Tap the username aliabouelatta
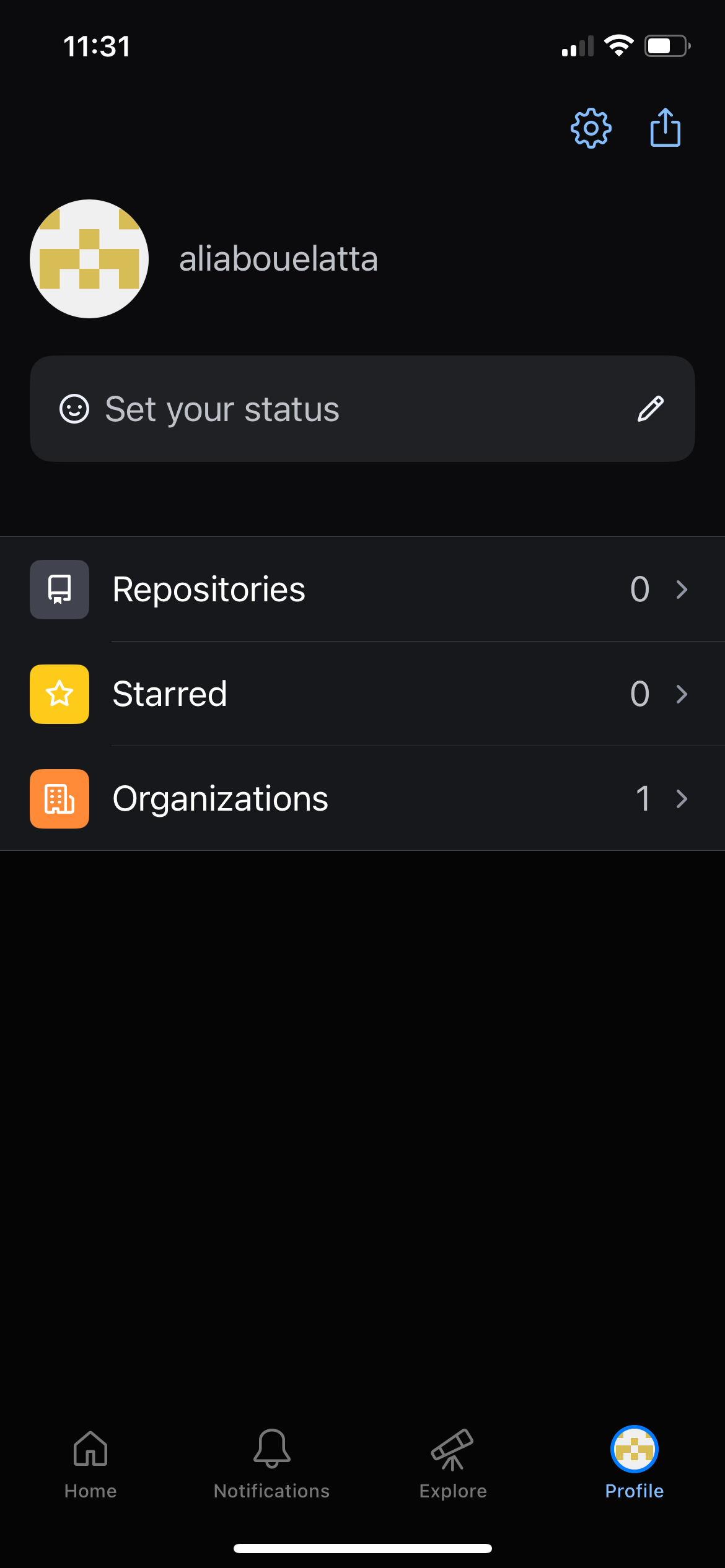Image resolution: width=725 pixels, height=1568 pixels. click(278, 259)
